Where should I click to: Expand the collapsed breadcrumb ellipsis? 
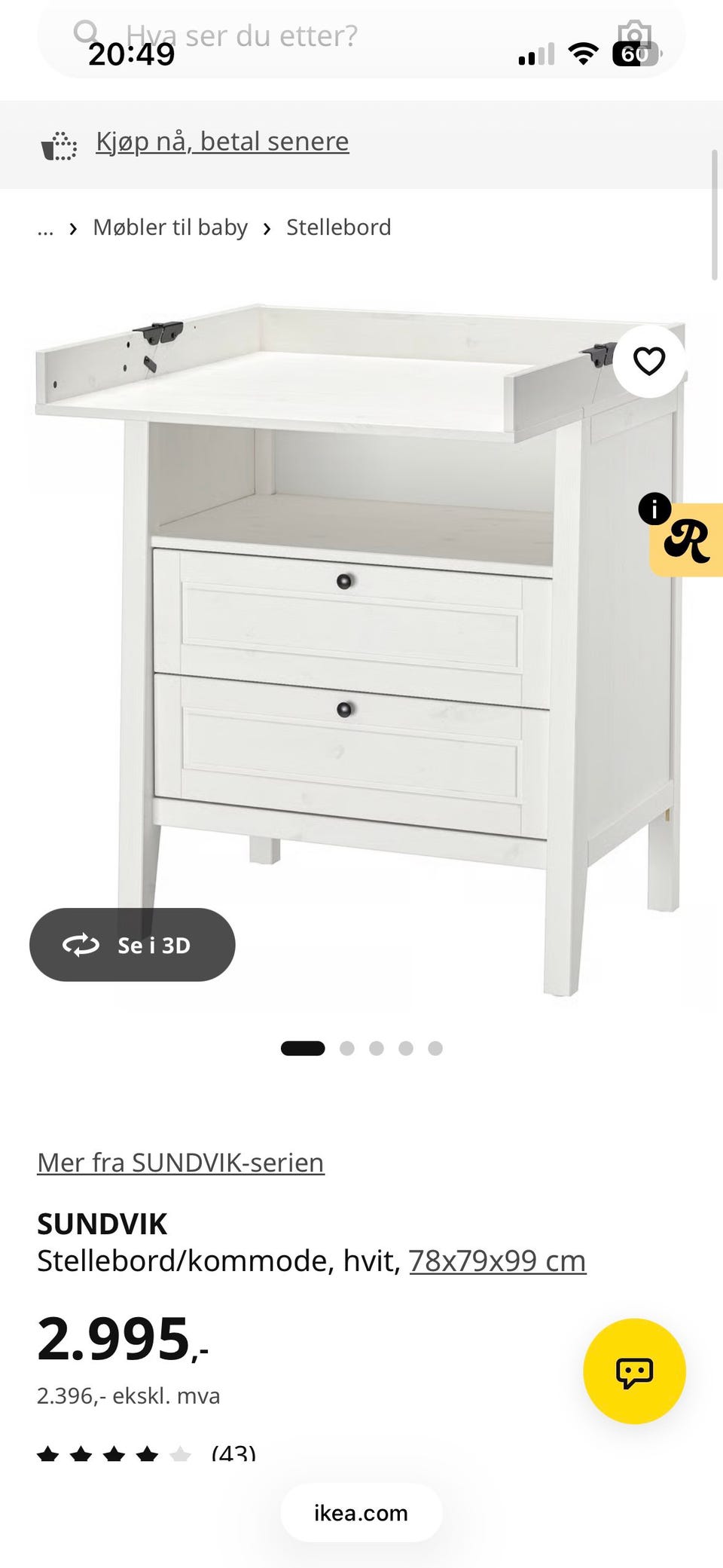pyautogui.click(x=45, y=228)
